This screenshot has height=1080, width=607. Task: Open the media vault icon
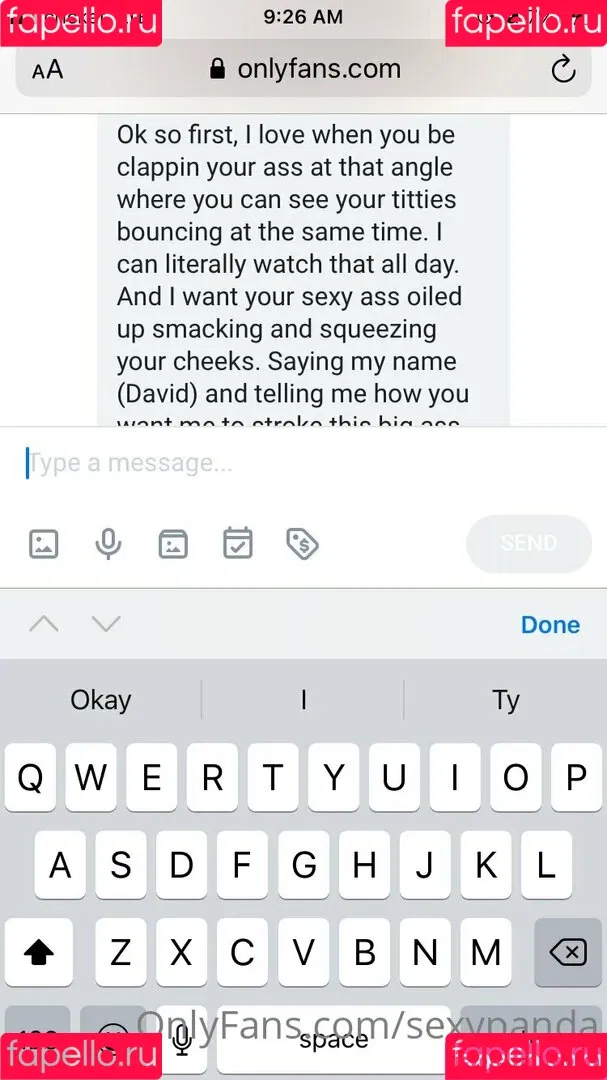click(173, 544)
